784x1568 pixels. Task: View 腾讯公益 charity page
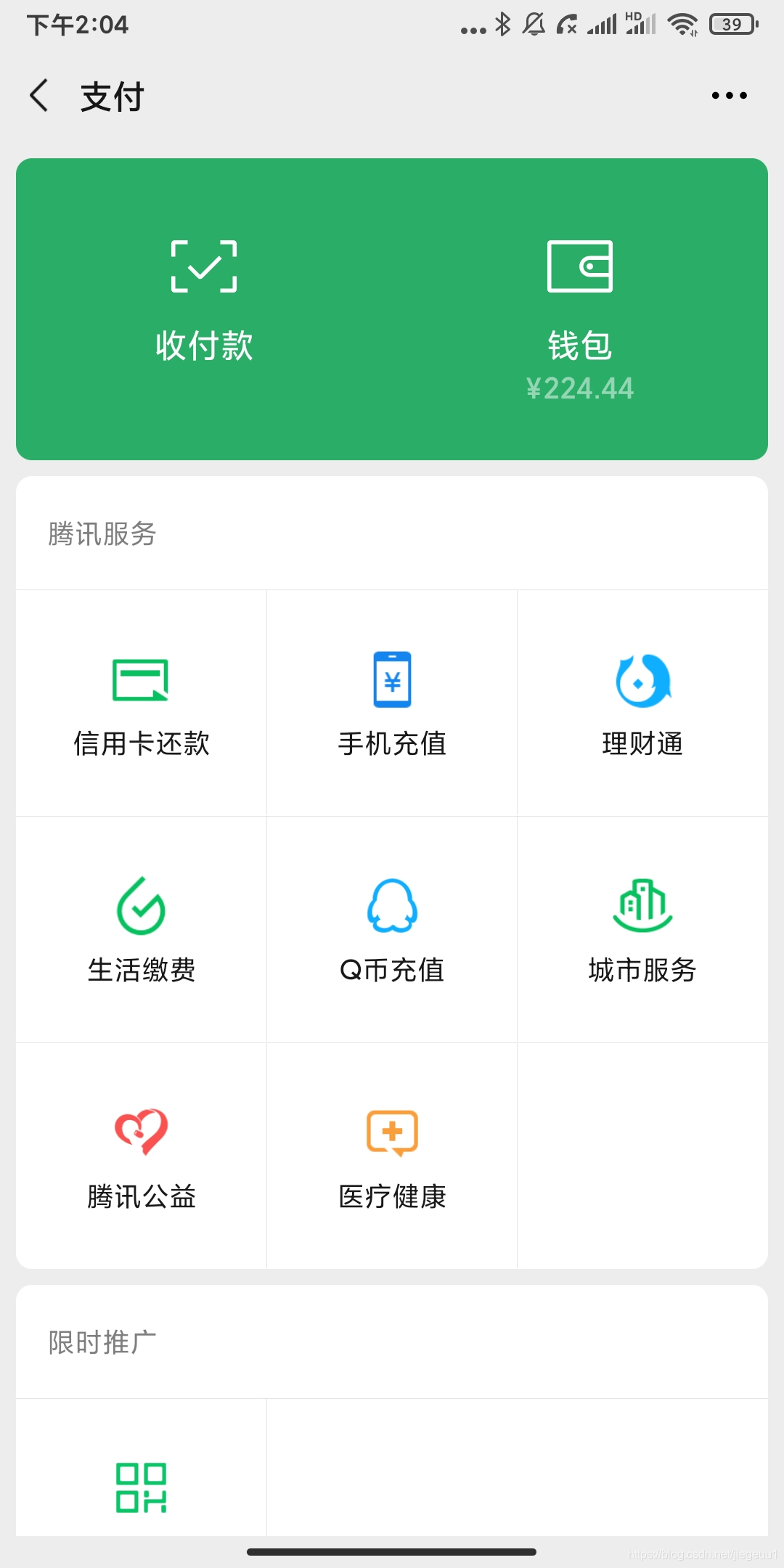(142, 1157)
